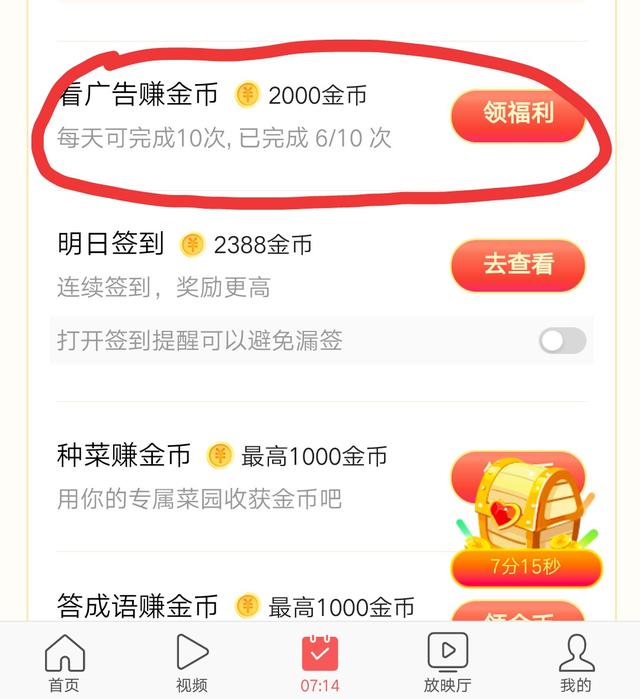Tap 去查看 button for 明日签到
Screen dimensions: 640x699
(517, 265)
